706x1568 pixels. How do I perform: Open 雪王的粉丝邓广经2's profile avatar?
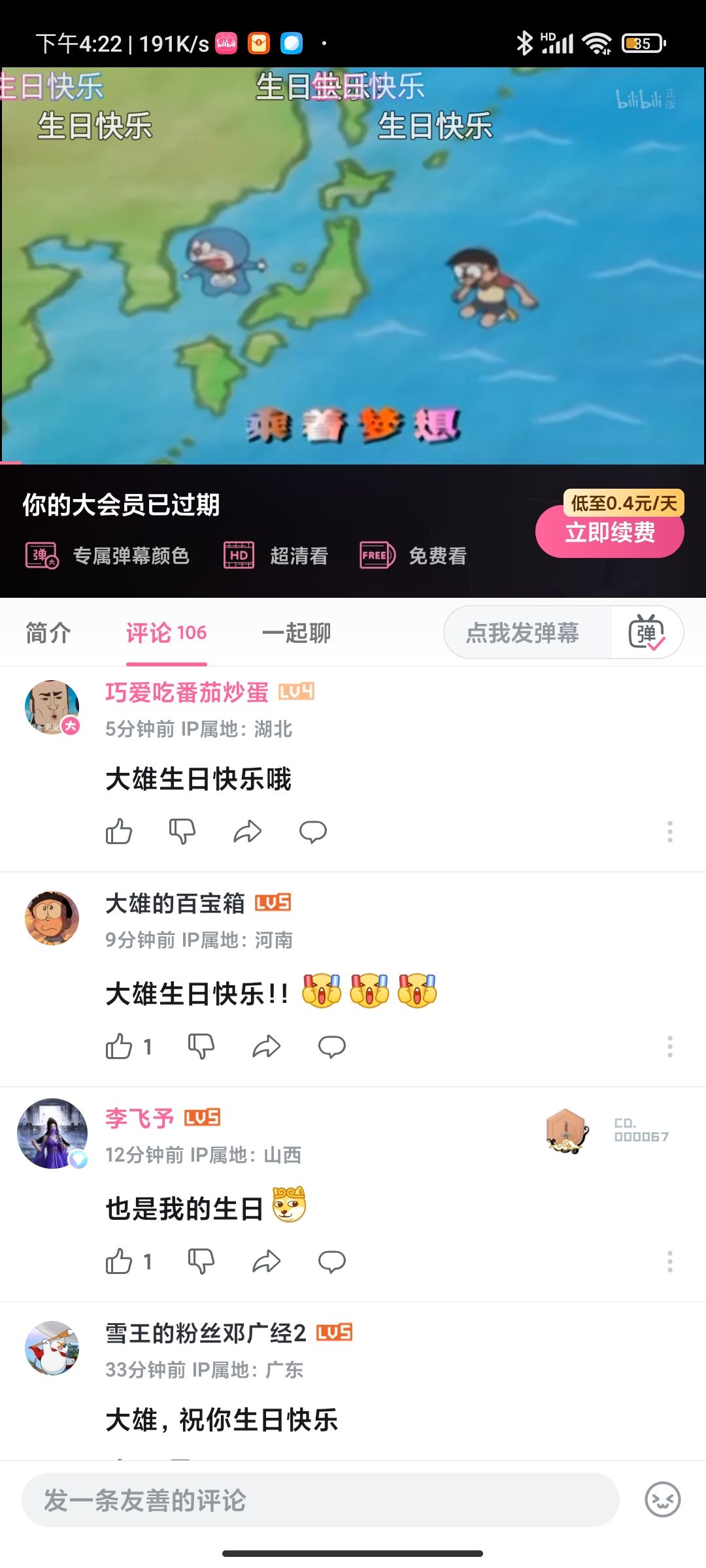click(52, 1348)
